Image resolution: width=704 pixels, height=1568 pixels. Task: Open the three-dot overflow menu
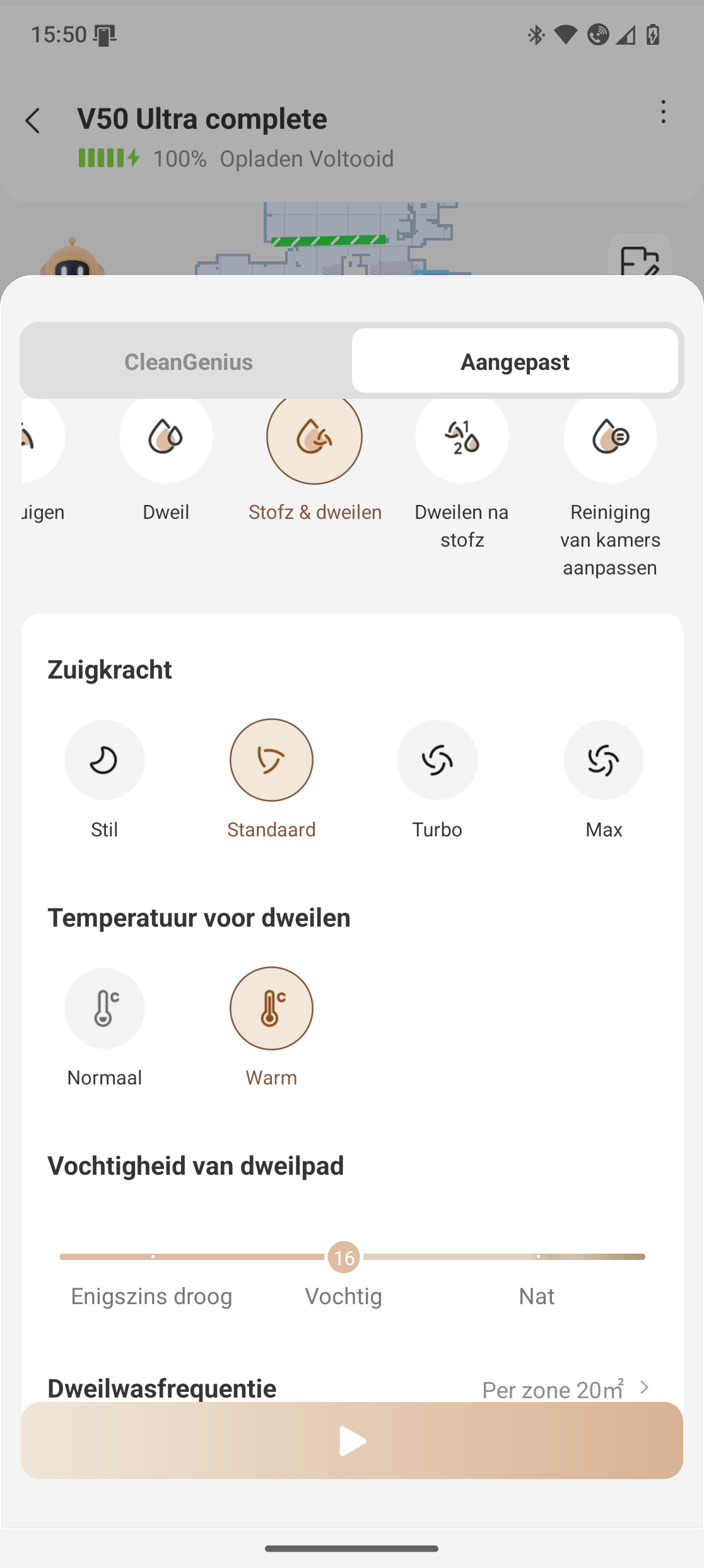(662, 112)
